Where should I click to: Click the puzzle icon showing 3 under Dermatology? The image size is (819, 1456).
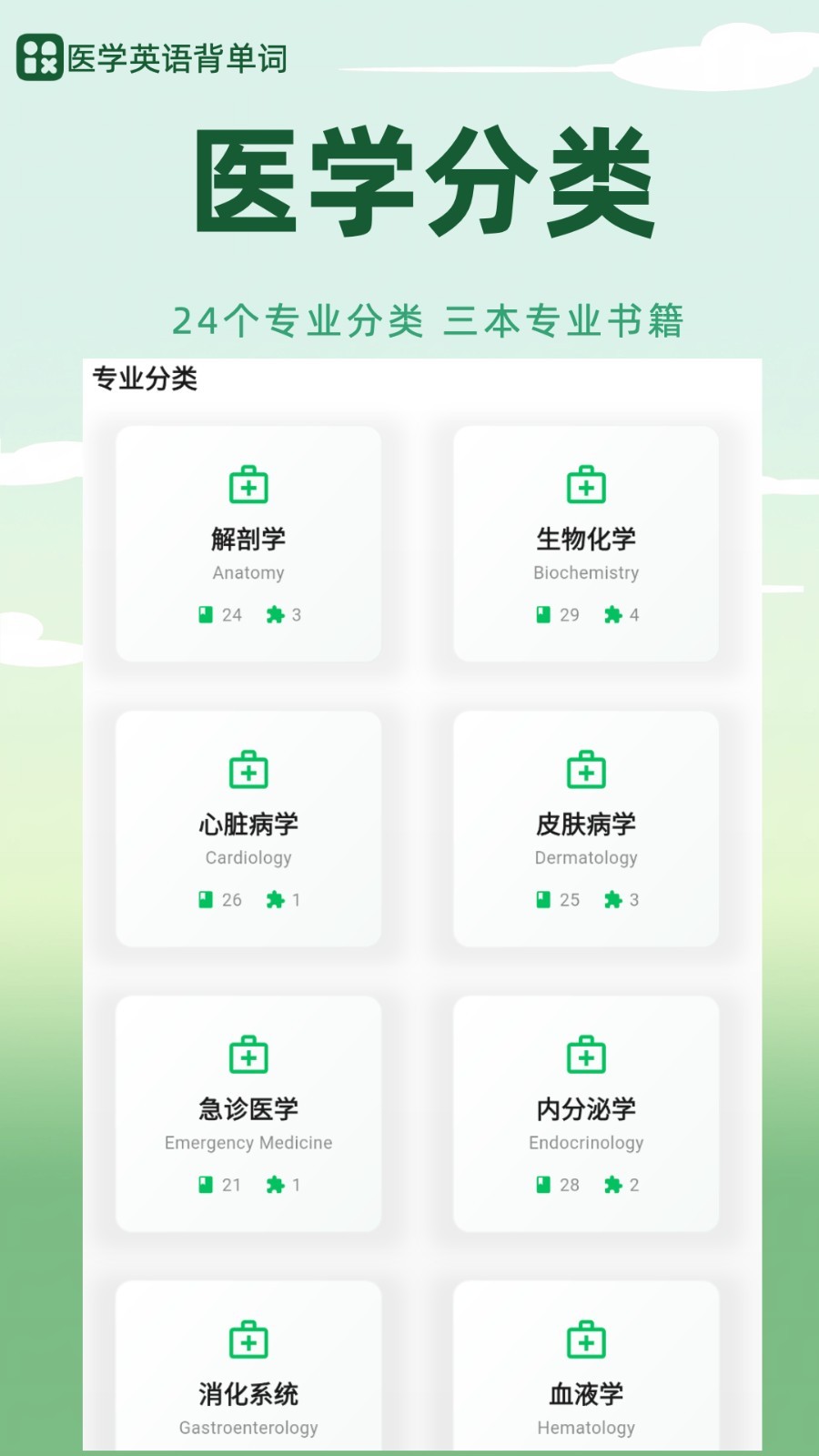[x=612, y=900]
